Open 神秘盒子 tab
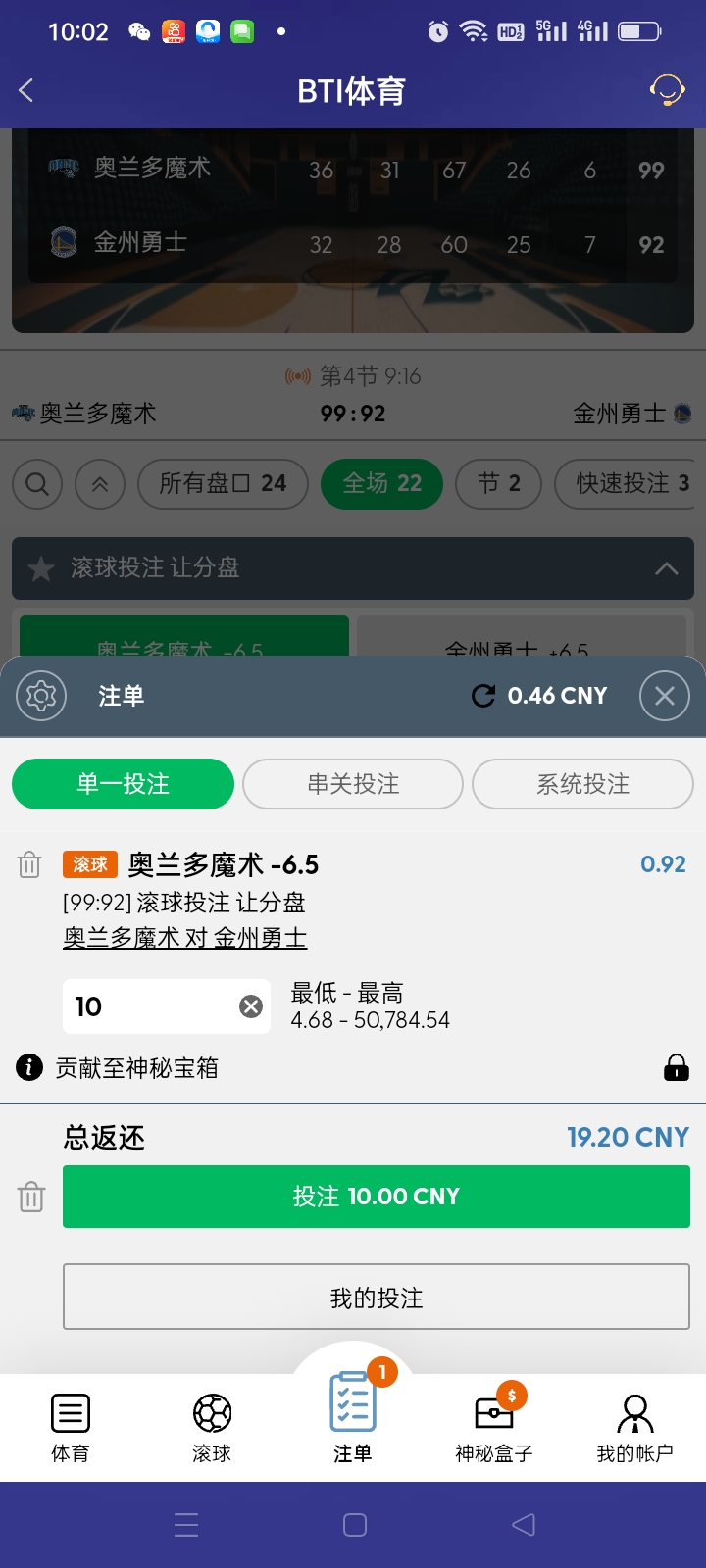706x1568 pixels. pos(493,1427)
